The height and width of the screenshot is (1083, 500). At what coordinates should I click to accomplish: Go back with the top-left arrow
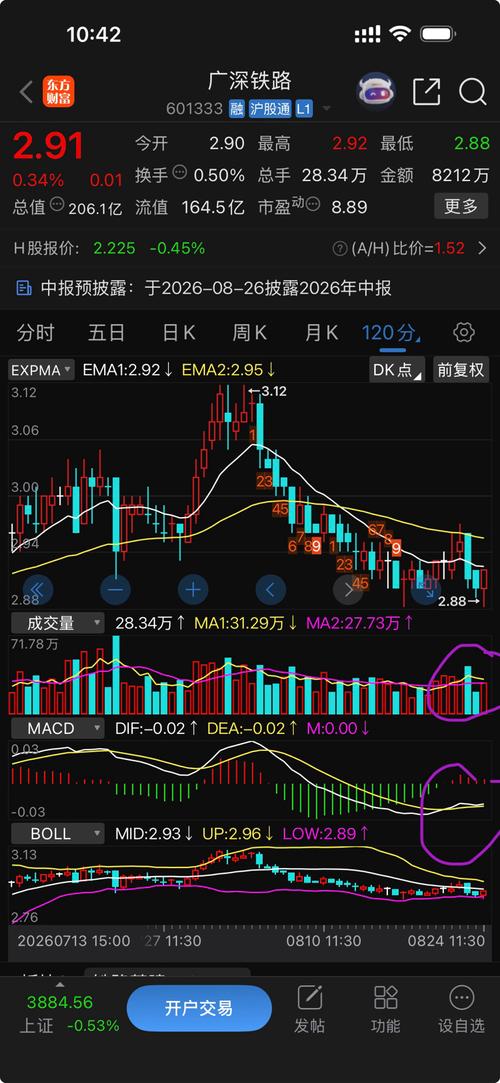(26, 92)
